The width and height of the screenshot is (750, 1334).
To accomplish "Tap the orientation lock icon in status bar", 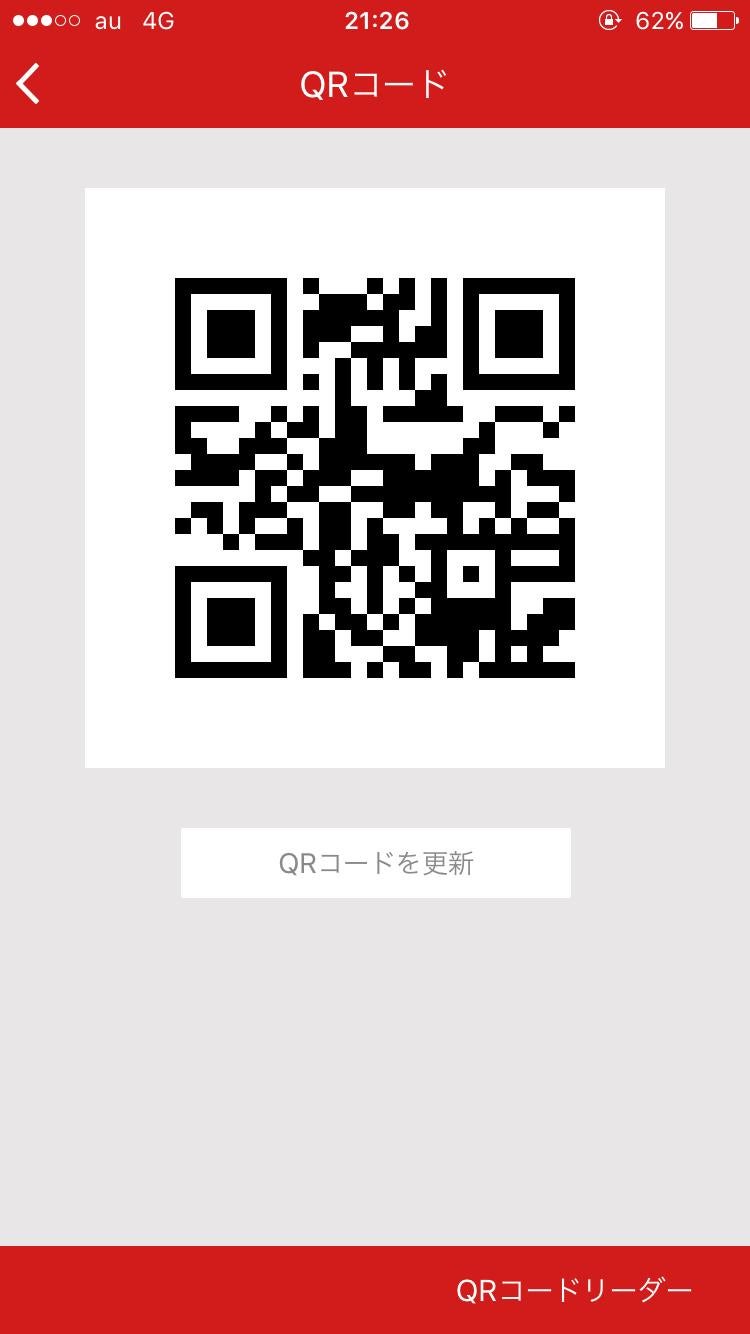I will (610, 20).
